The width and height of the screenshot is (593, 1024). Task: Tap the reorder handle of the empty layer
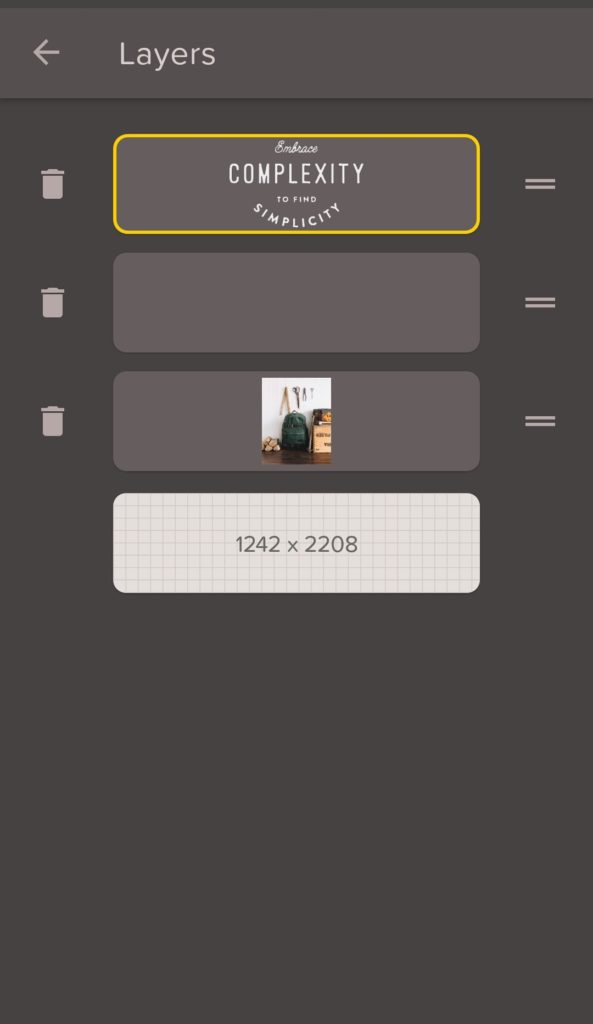(x=540, y=302)
